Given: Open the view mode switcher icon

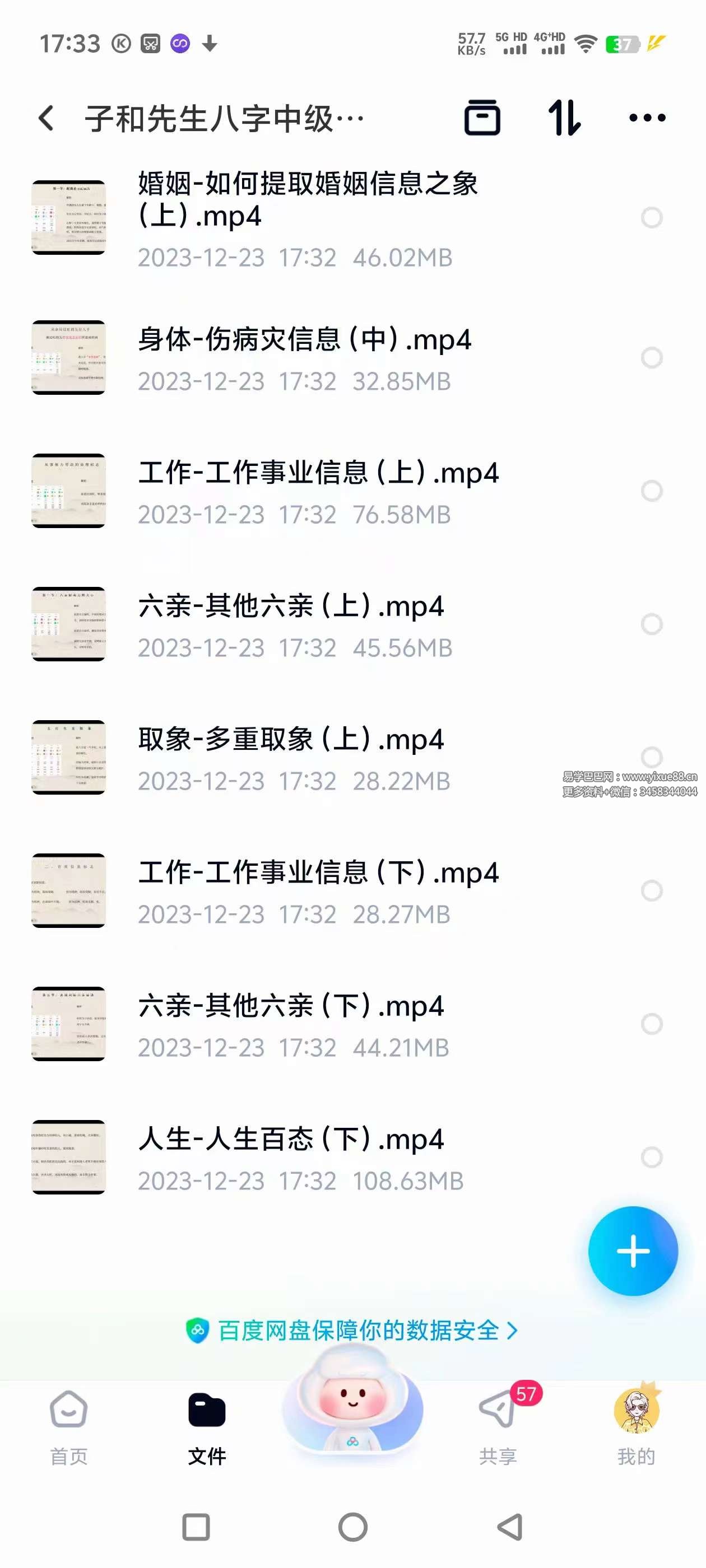Looking at the screenshot, I should [x=481, y=118].
